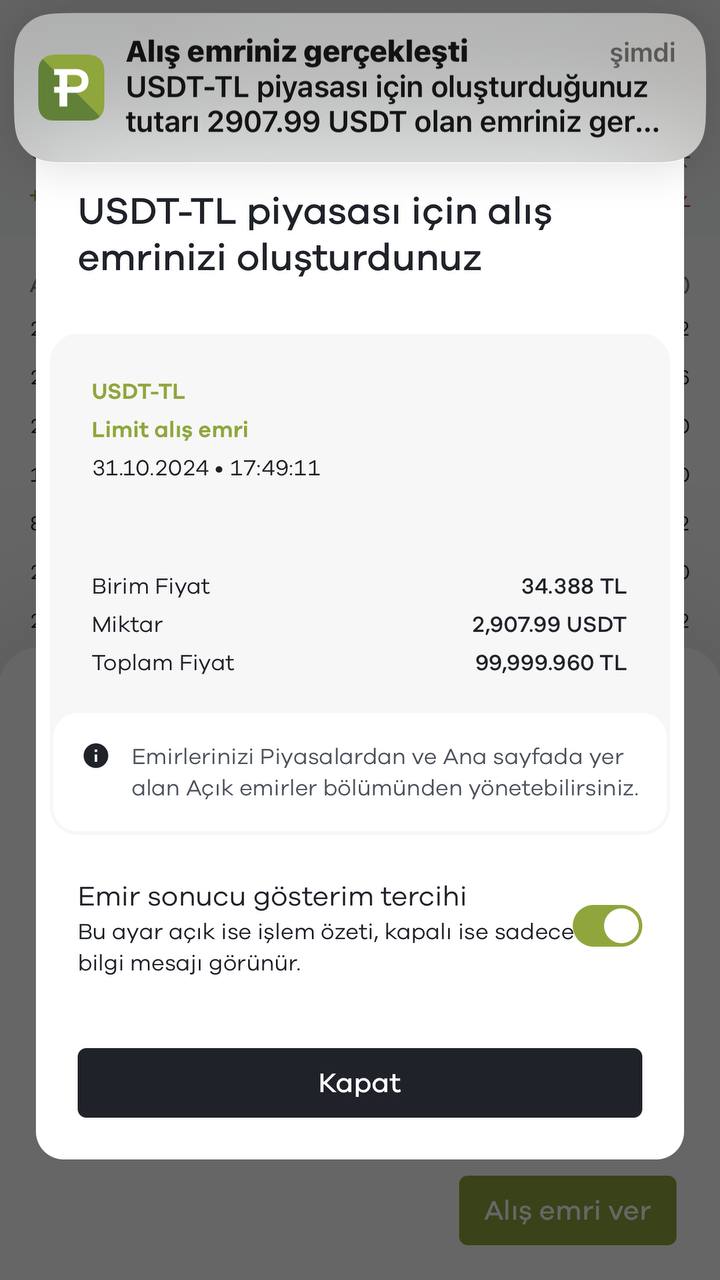Open the 'Alış emriniz gerçekleşti' notification banner
Viewport: 720px width, 1280px height.
[360, 88]
